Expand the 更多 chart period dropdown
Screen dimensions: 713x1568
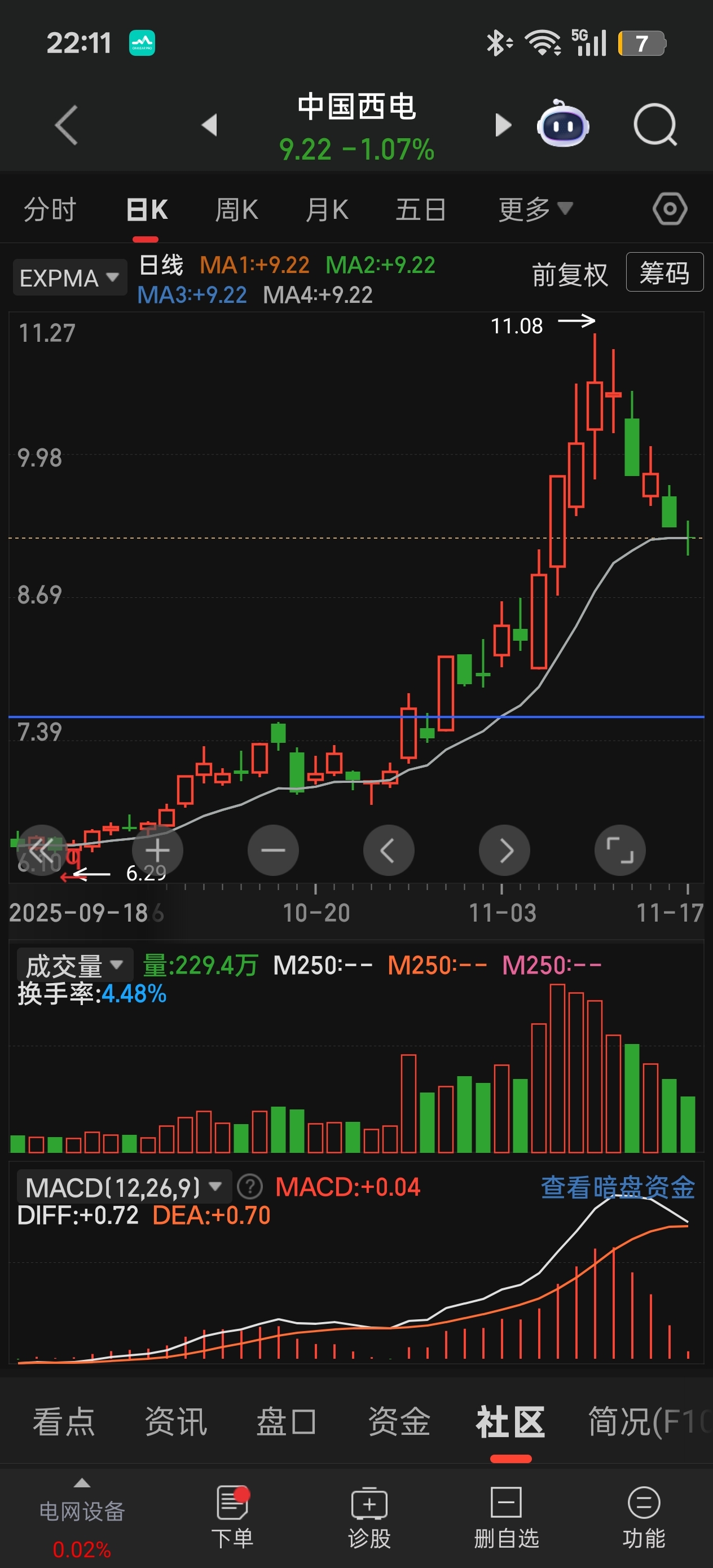point(535,210)
